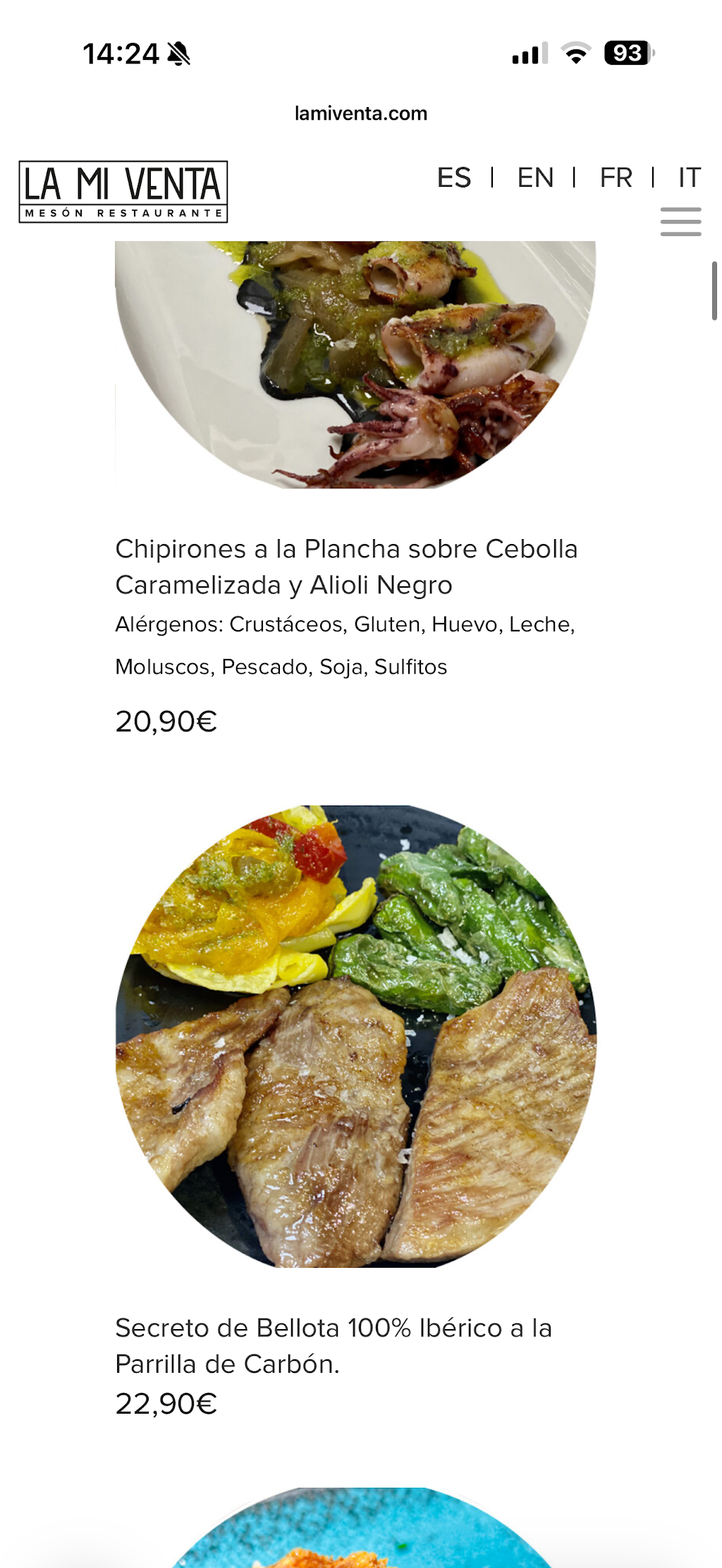The height and width of the screenshot is (1568, 722).
Task: Switch language to EN
Action: pyautogui.click(x=536, y=178)
